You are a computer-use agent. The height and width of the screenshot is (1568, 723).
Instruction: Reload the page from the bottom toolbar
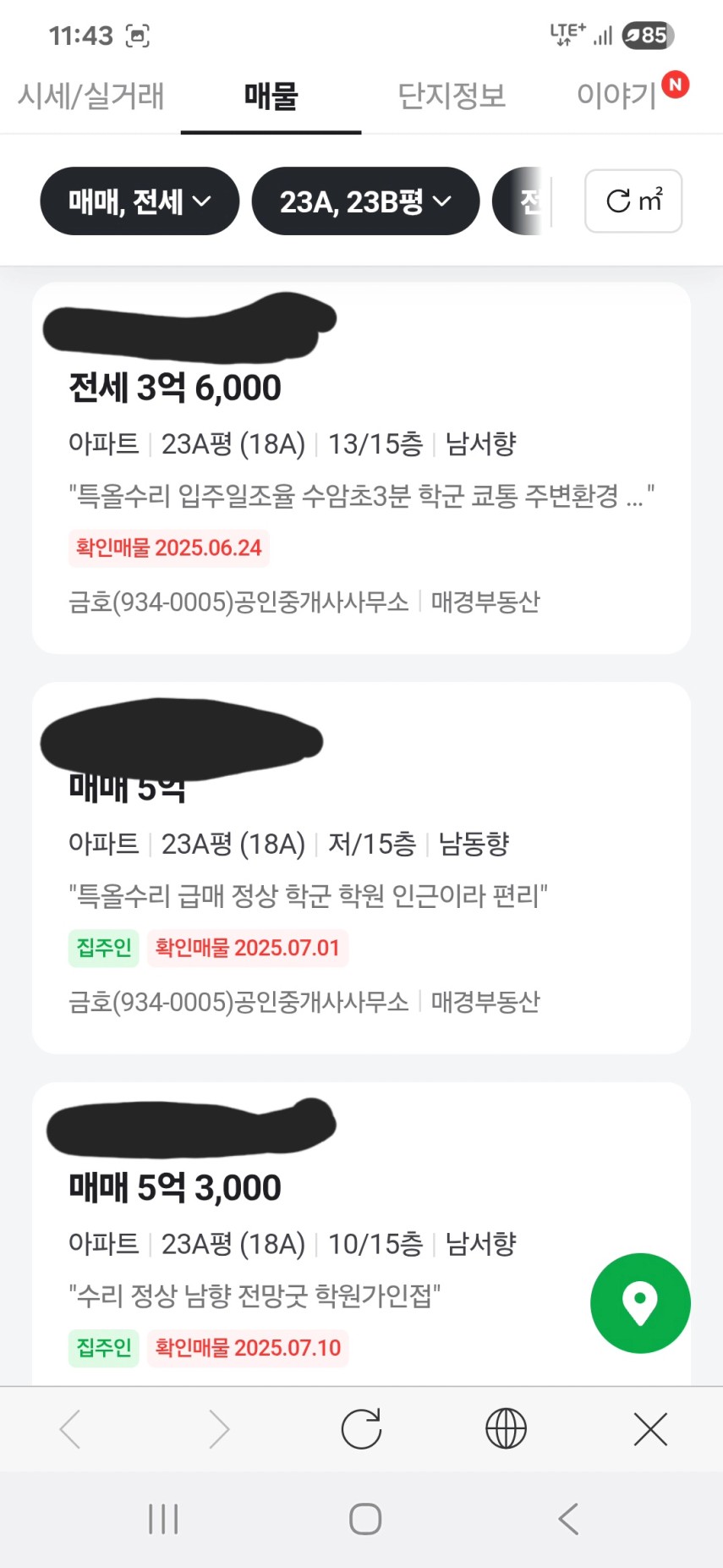(362, 1429)
